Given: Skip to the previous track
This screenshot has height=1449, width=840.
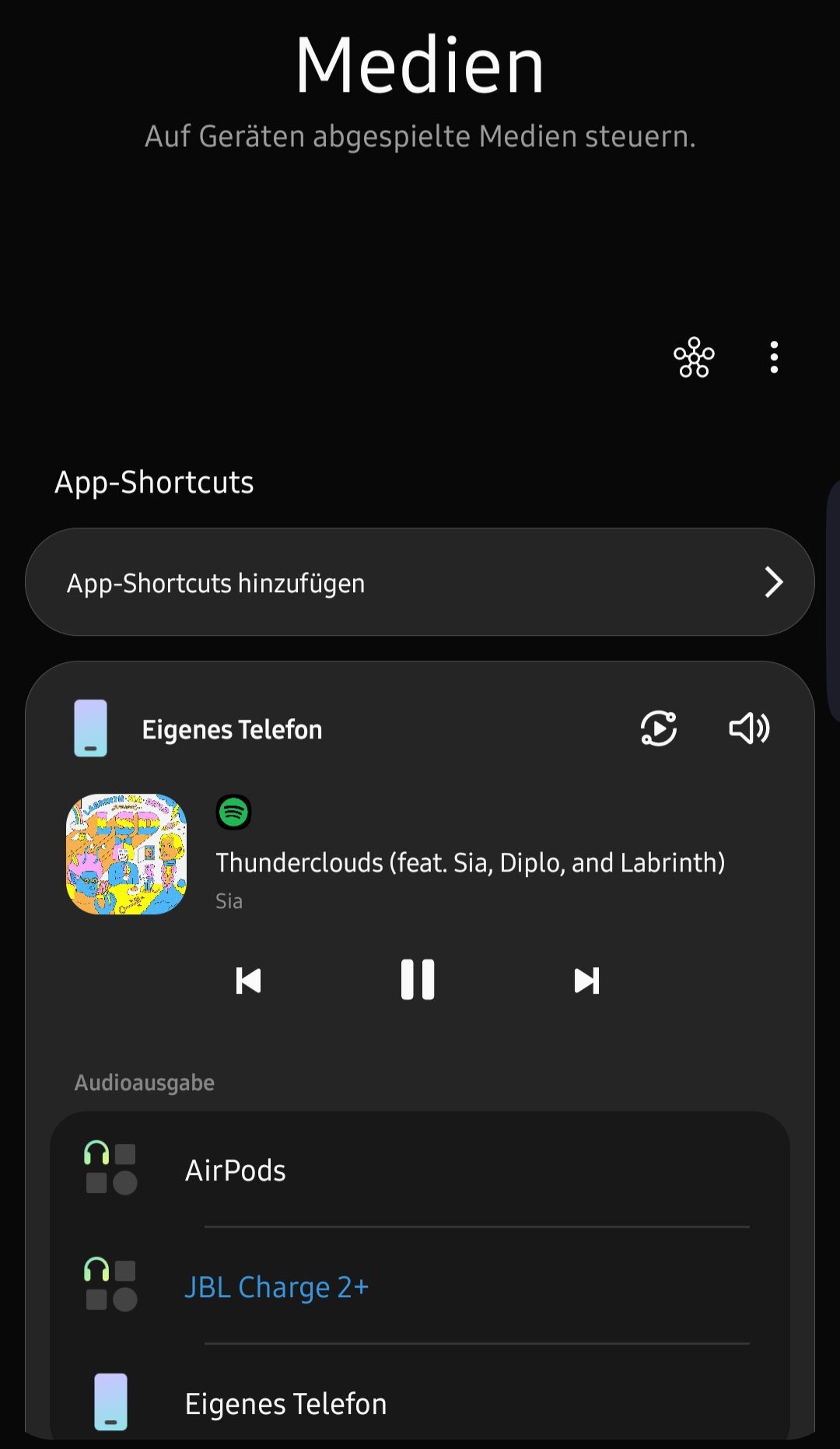Looking at the screenshot, I should 248,981.
